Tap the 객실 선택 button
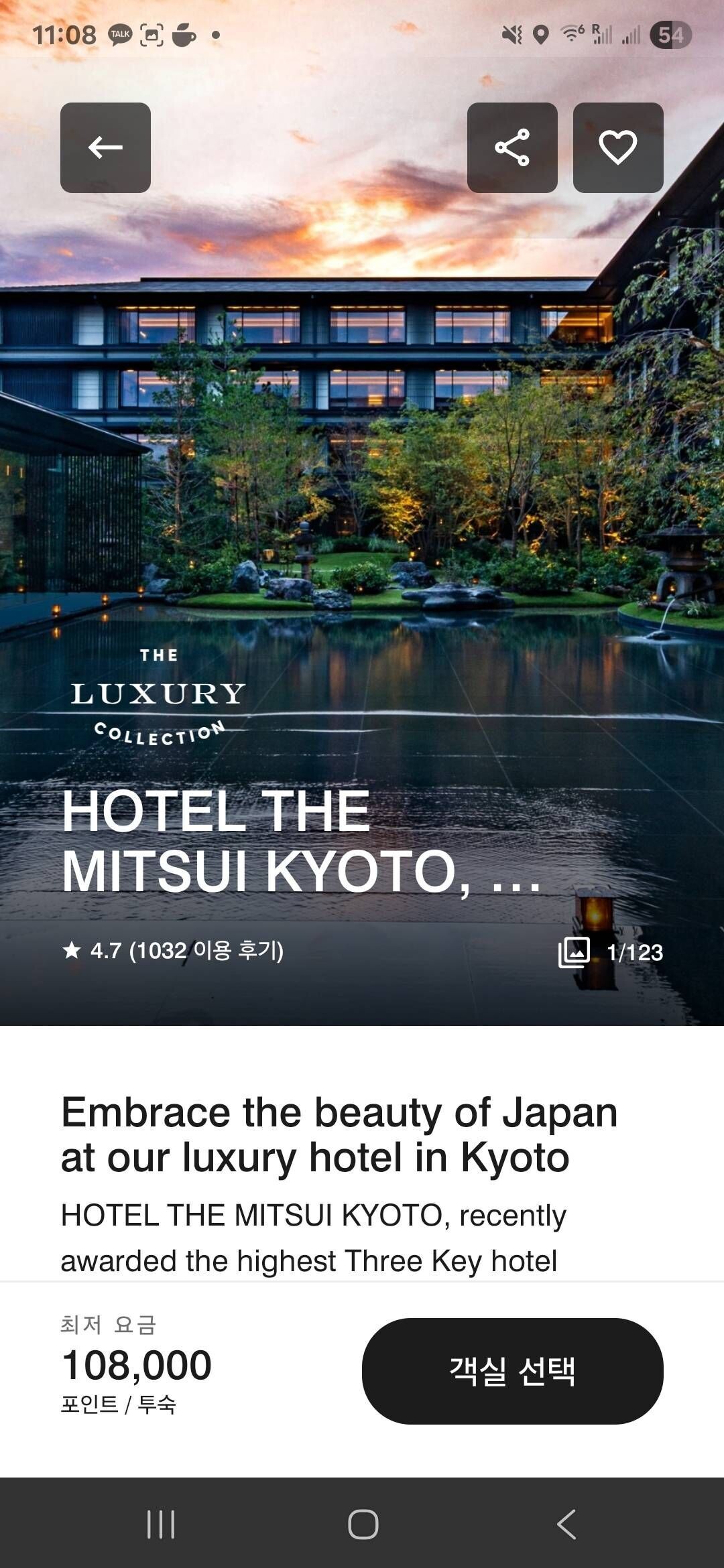Image resolution: width=724 pixels, height=1568 pixels. coord(512,1371)
